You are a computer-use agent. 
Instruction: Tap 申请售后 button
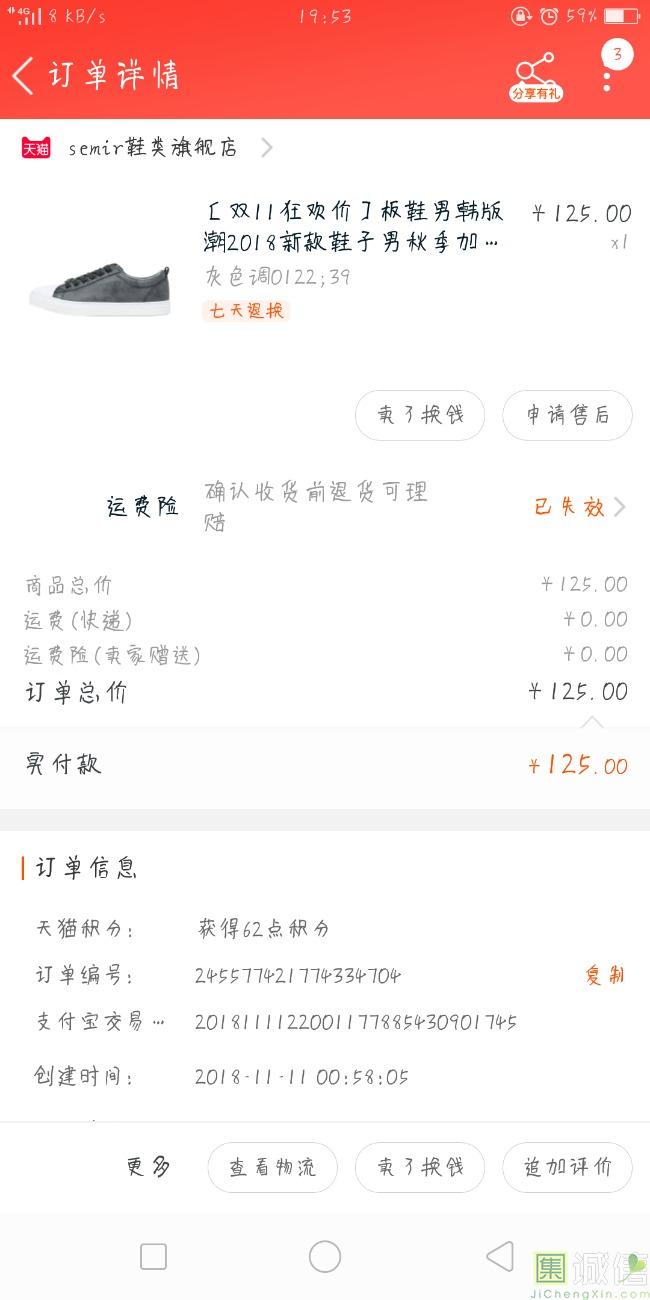click(567, 415)
